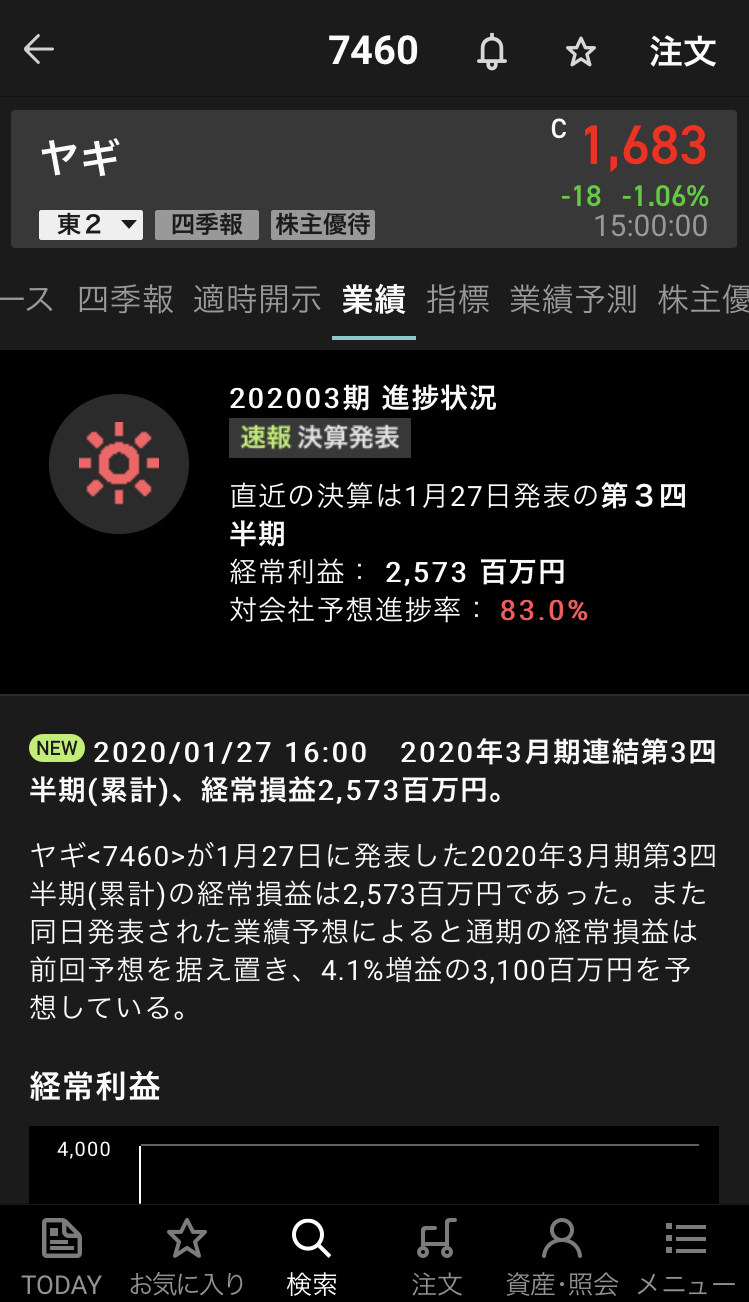Screen dimensions: 749x1302
Task: Open the 株主優待 chip under ヤギ
Action: (323, 224)
